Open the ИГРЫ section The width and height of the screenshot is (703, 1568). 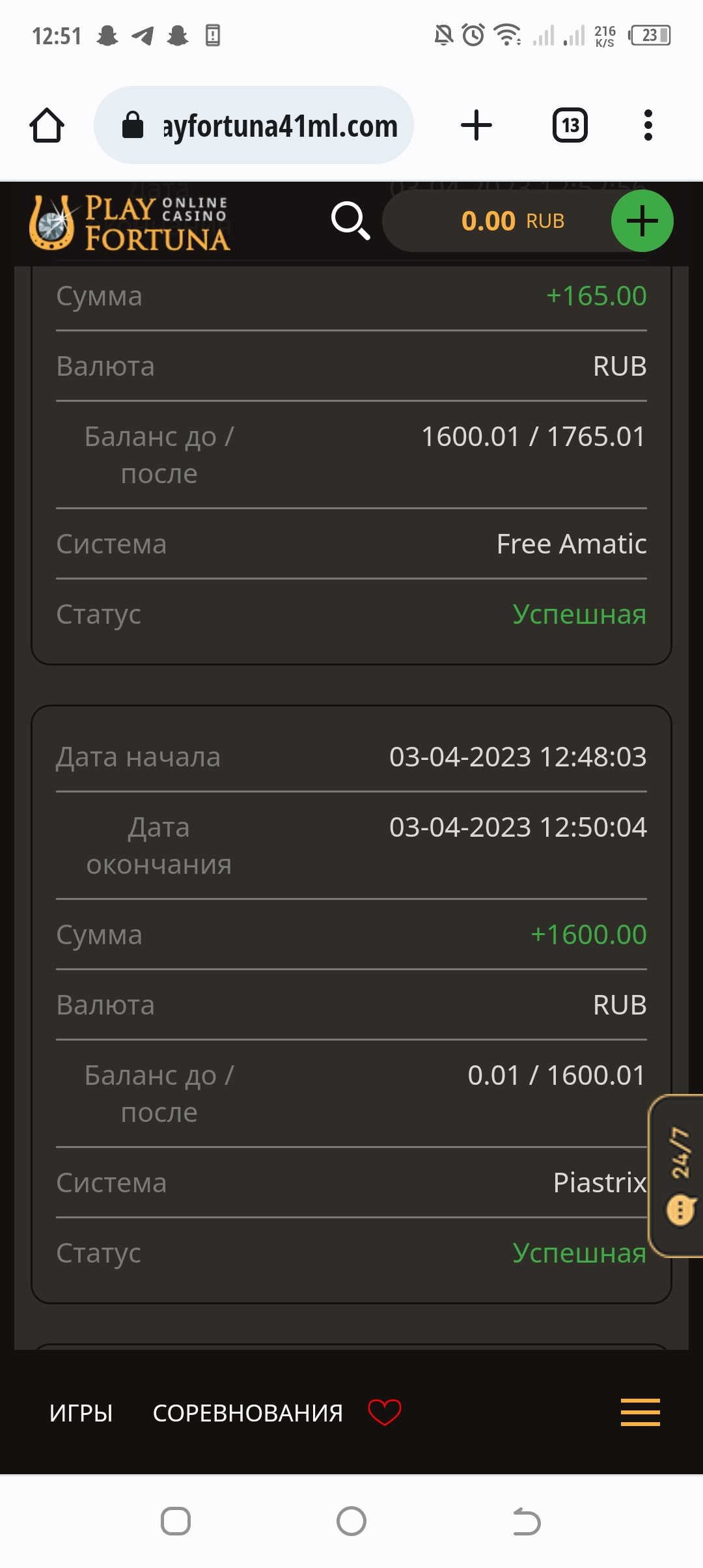pyautogui.click(x=81, y=1413)
